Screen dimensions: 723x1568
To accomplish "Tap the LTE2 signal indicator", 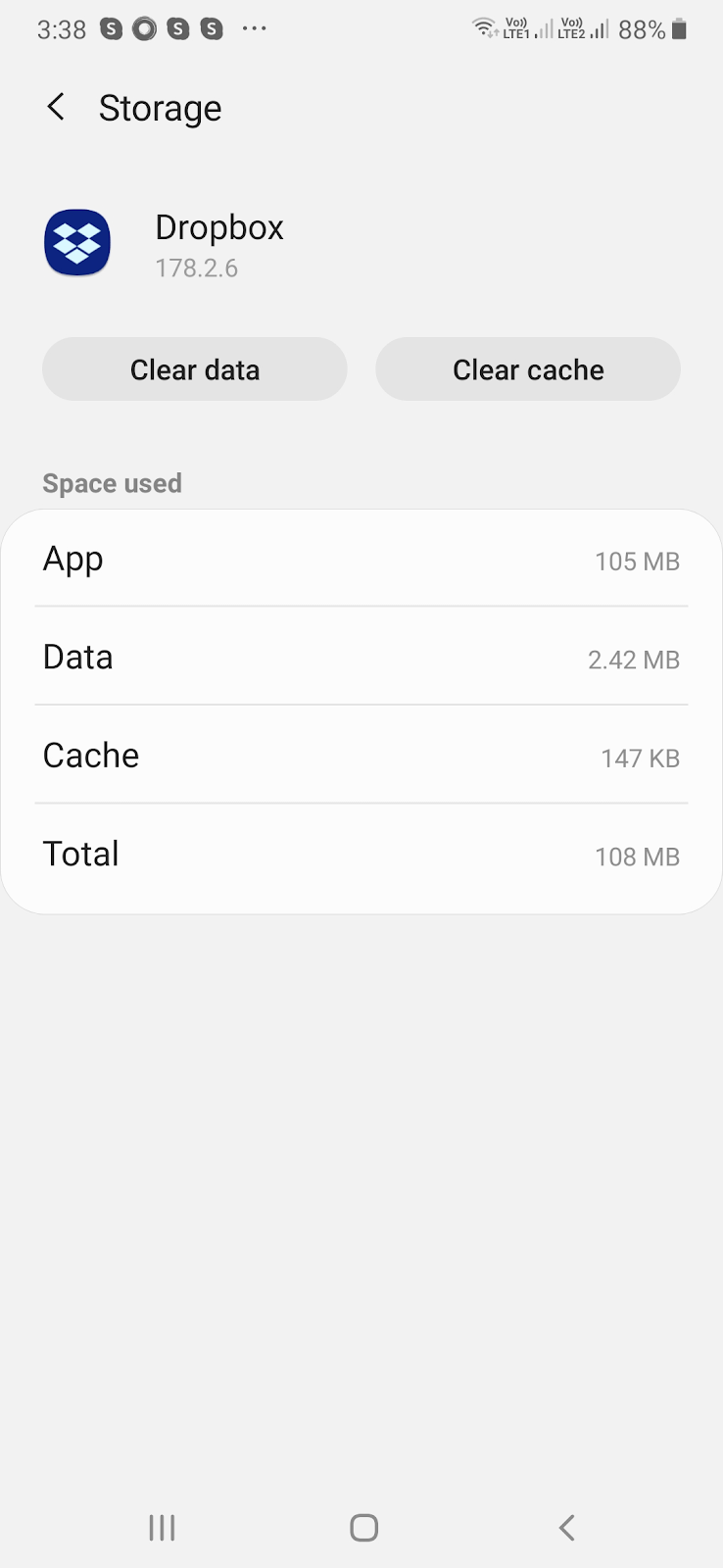I will pyautogui.click(x=574, y=28).
